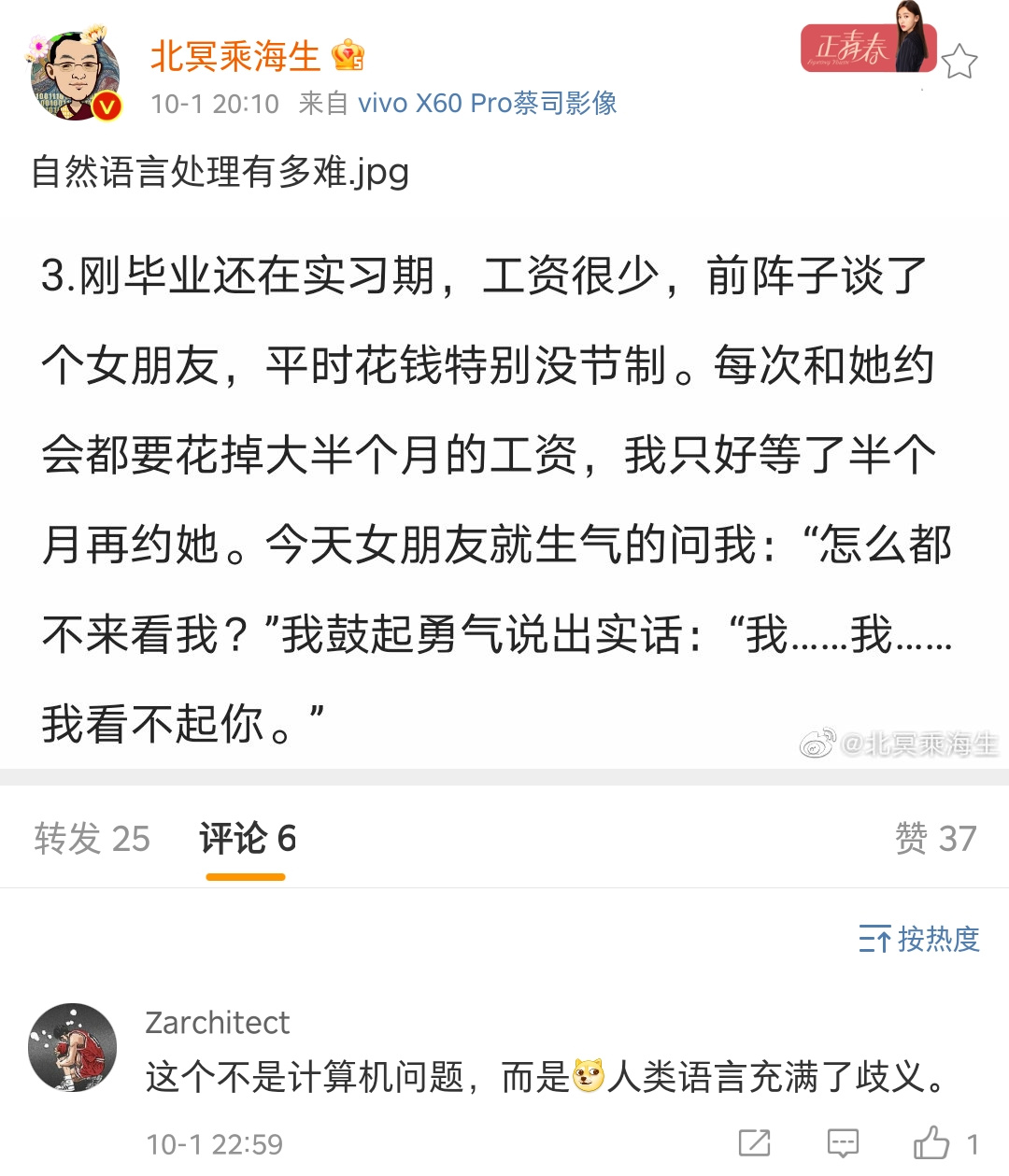
Task: Open the Zarchitect username
Action: click(217, 1023)
